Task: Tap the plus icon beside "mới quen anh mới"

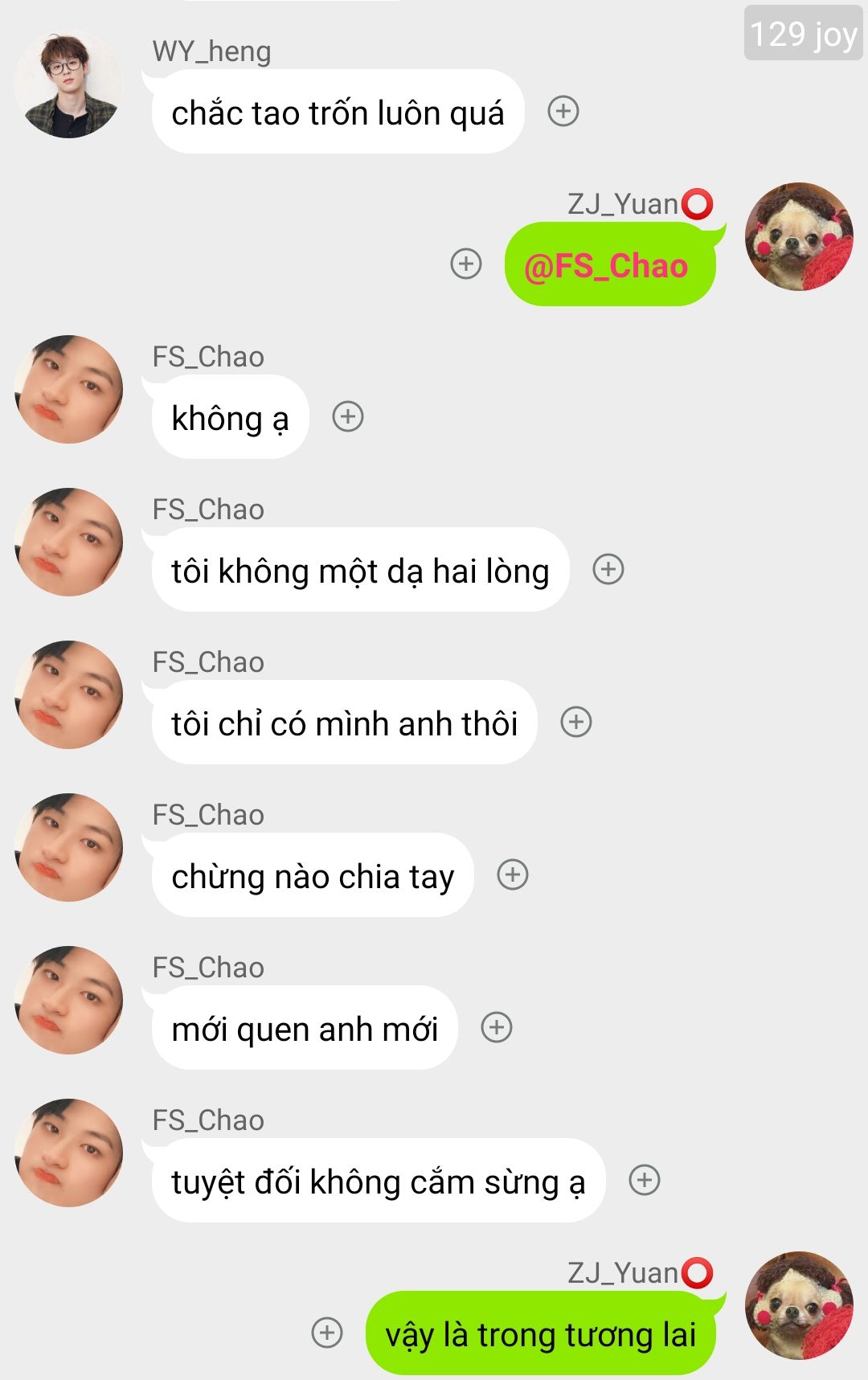Action: pyautogui.click(x=497, y=1027)
